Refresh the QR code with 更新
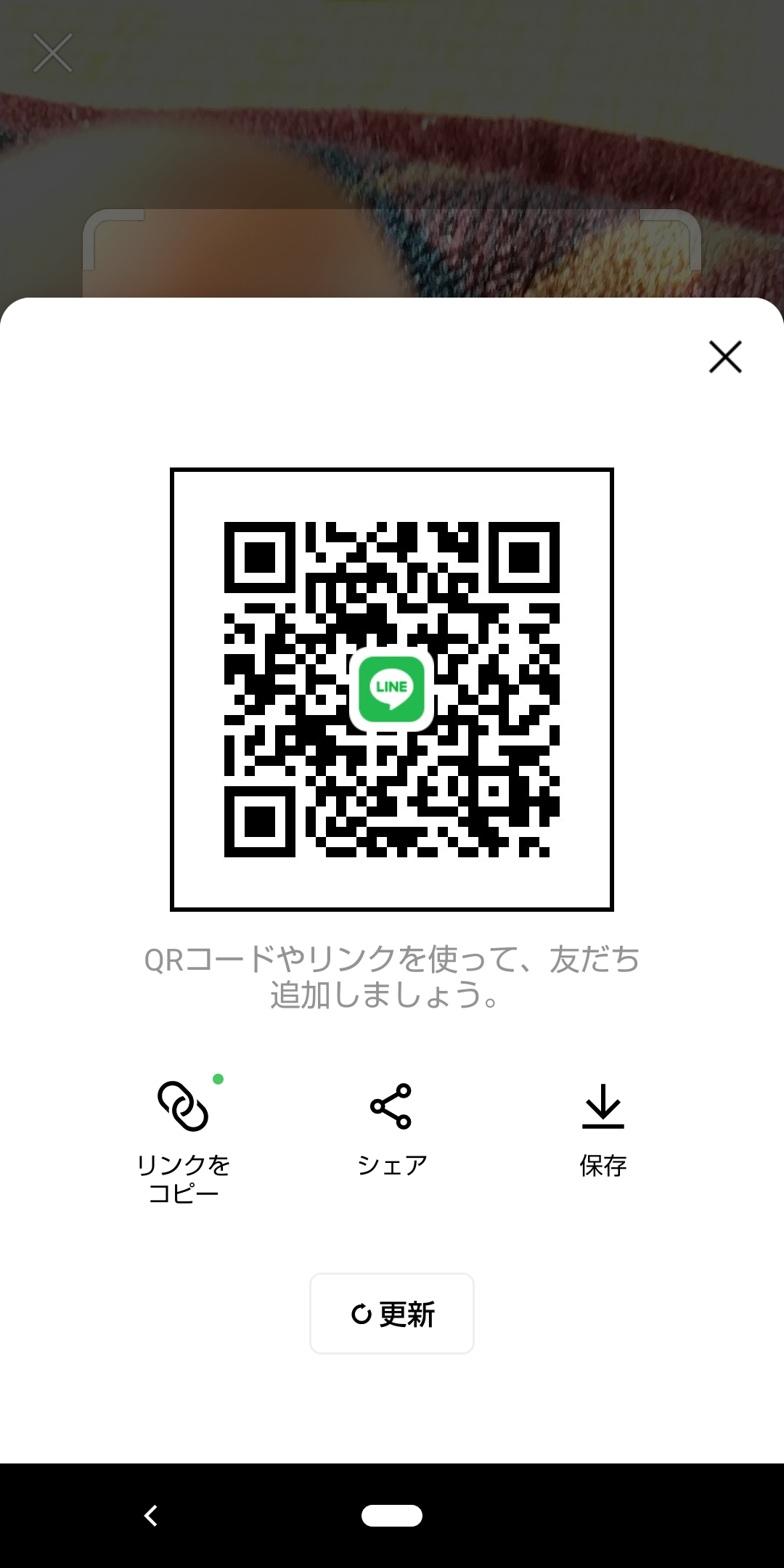The width and height of the screenshot is (784, 1568). coord(392,1313)
